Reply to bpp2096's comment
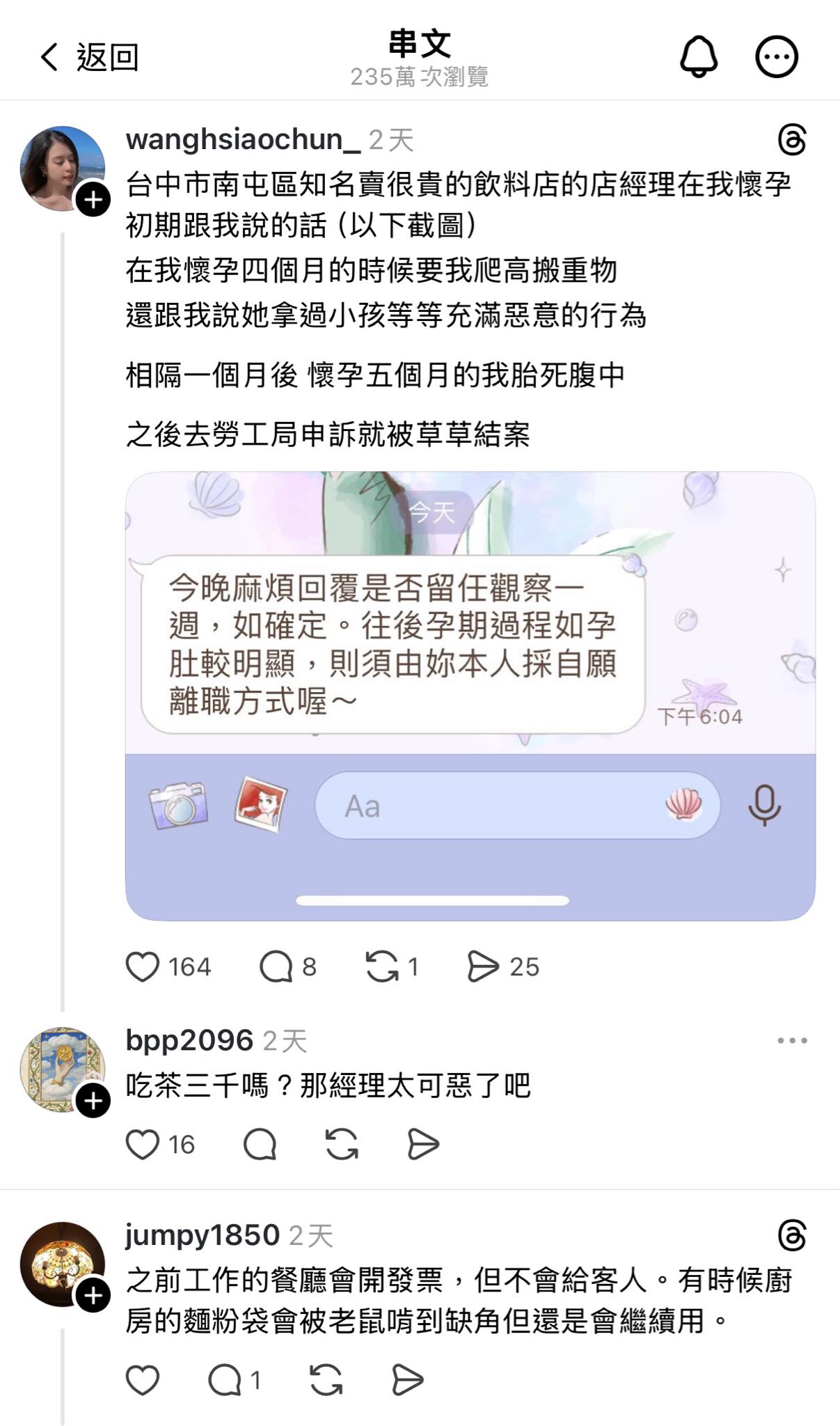Screen dimensions: 840x1426 click(x=260, y=1145)
